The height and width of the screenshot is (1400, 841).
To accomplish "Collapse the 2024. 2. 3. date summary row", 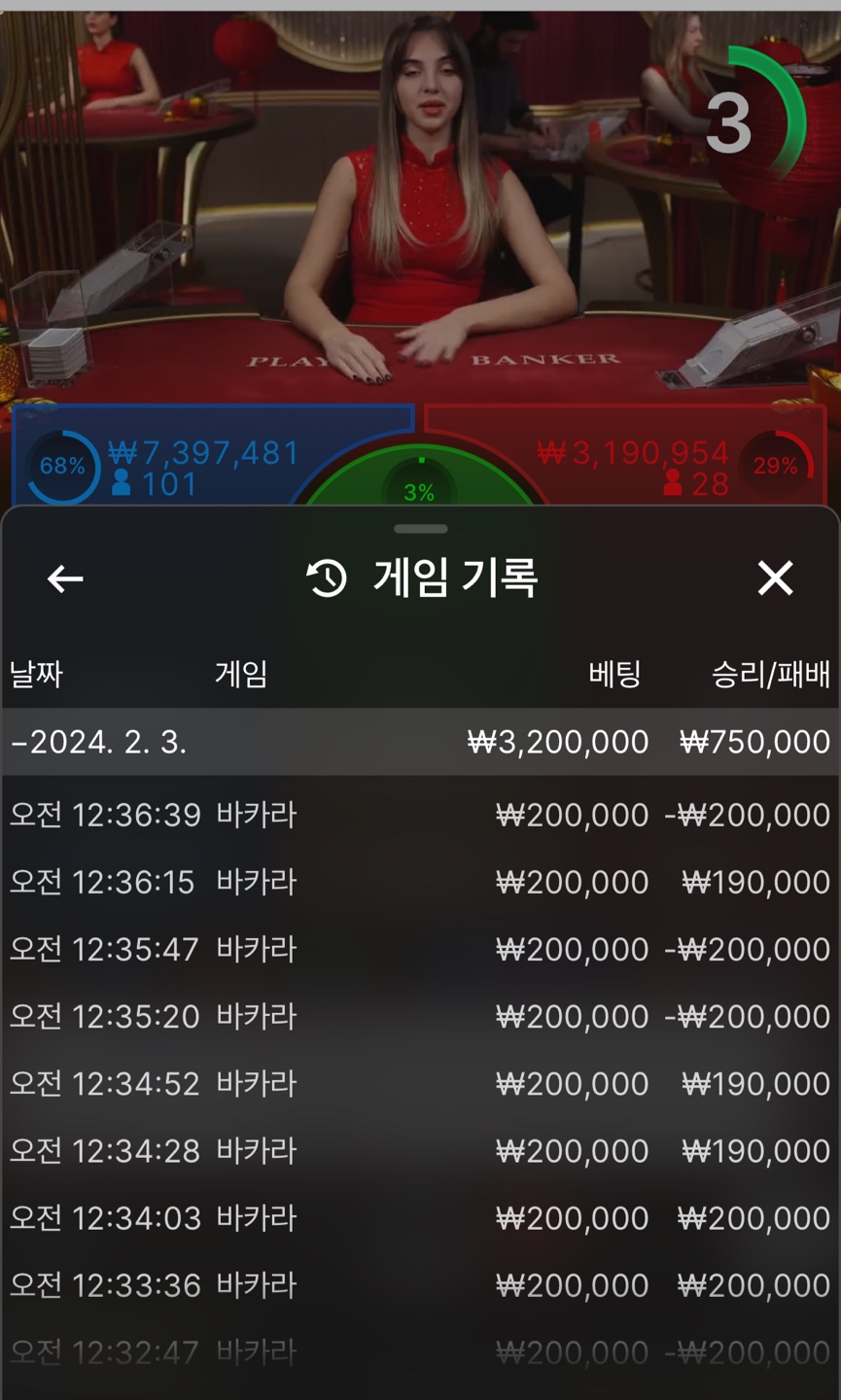I will click(x=420, y=742).
